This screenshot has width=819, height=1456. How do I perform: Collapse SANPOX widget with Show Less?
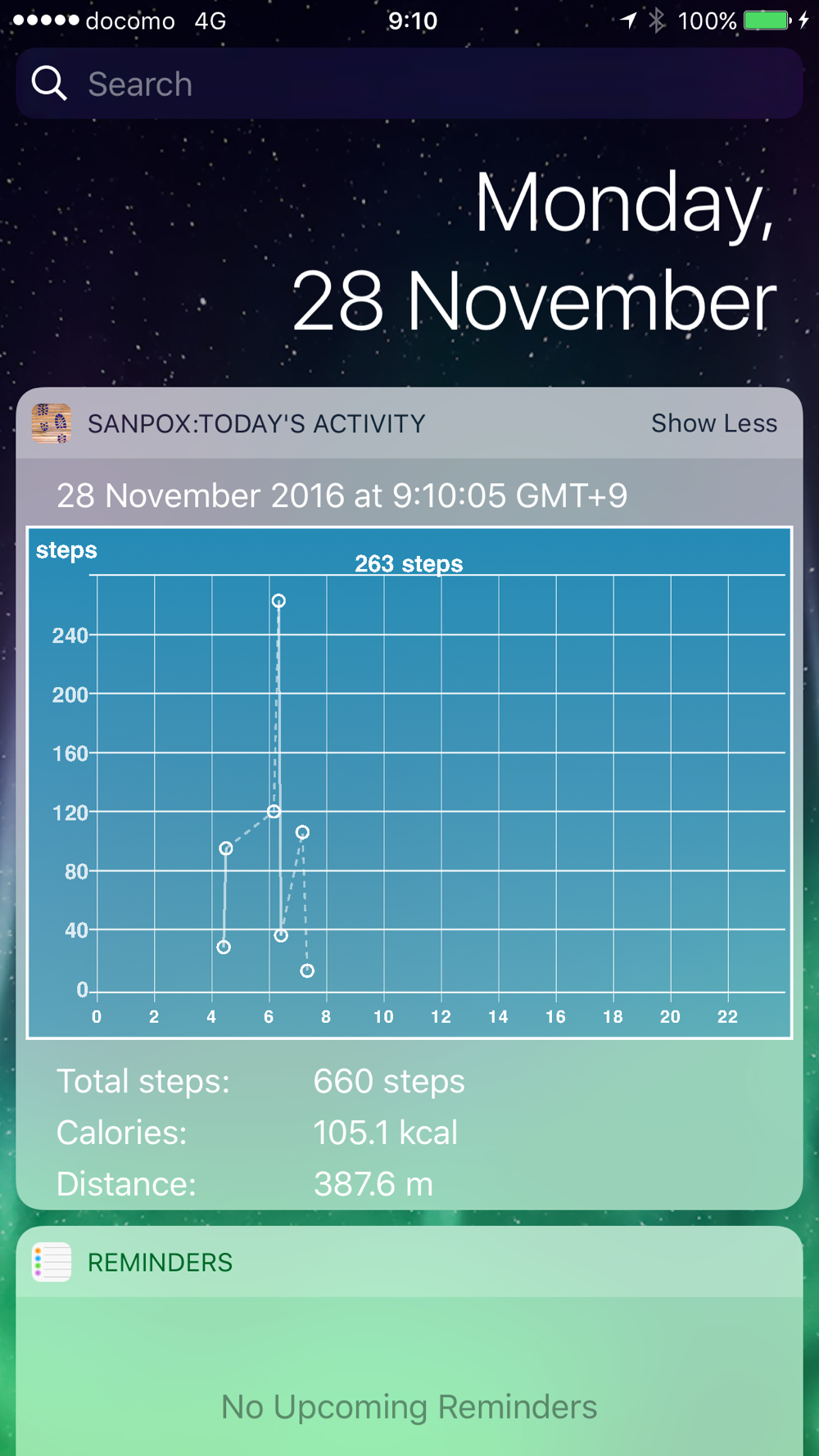(713, 423)
